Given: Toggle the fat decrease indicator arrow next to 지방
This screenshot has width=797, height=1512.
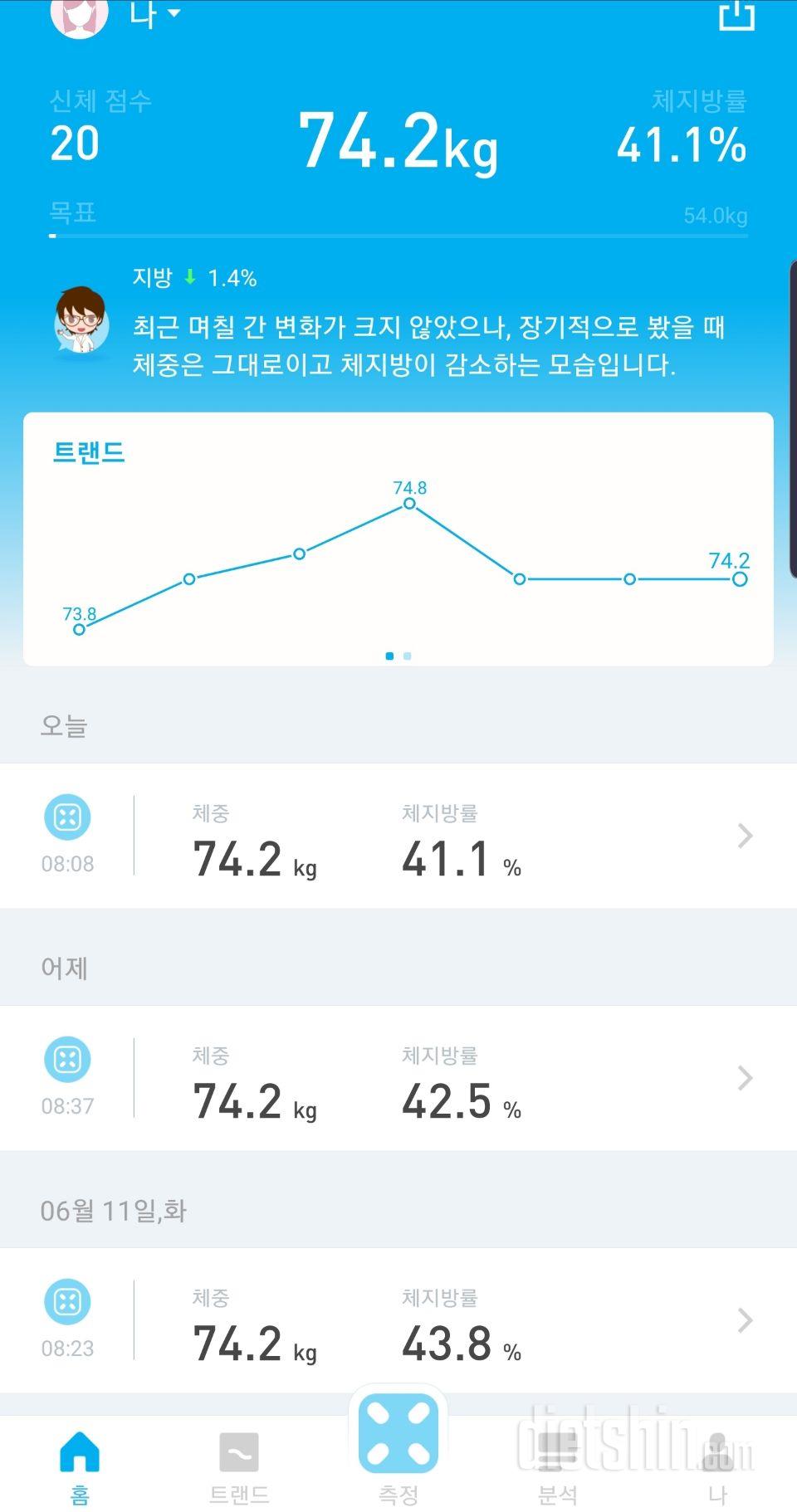Looking at the screenshot, I should pos(192,279).
